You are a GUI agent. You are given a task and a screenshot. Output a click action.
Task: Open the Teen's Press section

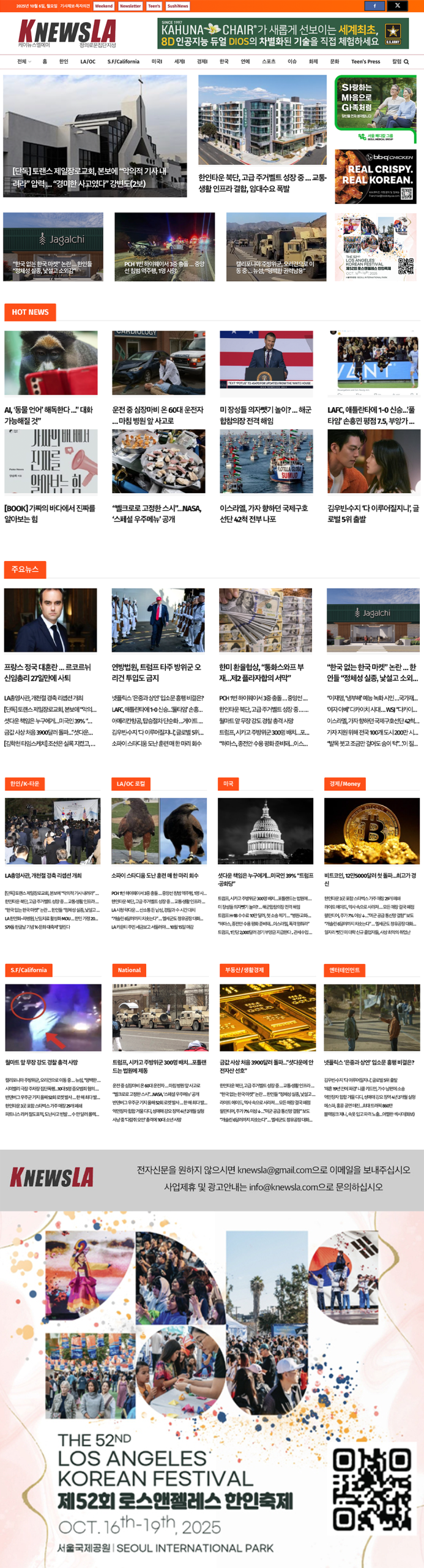pyautogui.click(x=365, y=62)
